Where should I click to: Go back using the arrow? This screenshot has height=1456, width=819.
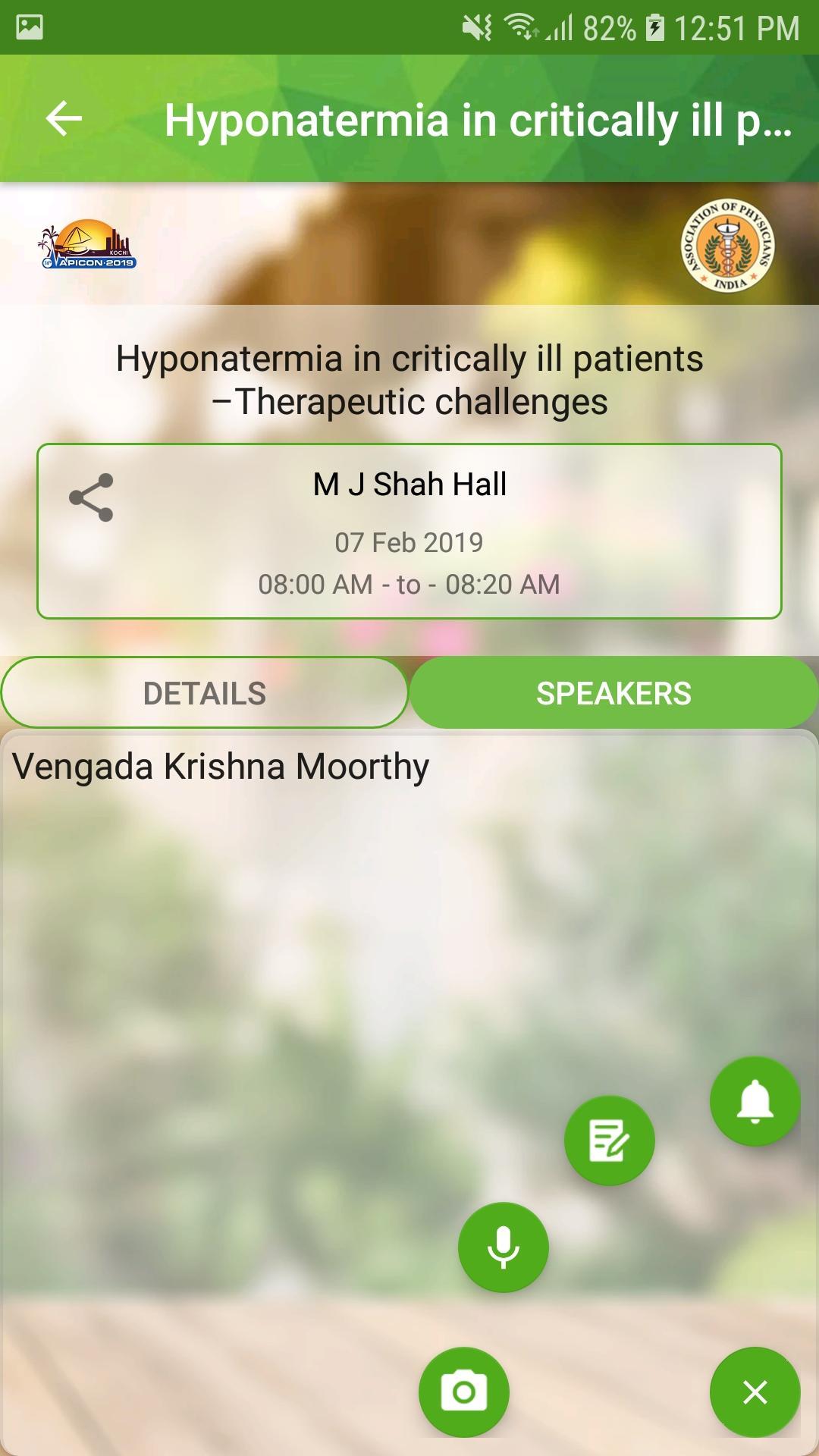(64, 119)
